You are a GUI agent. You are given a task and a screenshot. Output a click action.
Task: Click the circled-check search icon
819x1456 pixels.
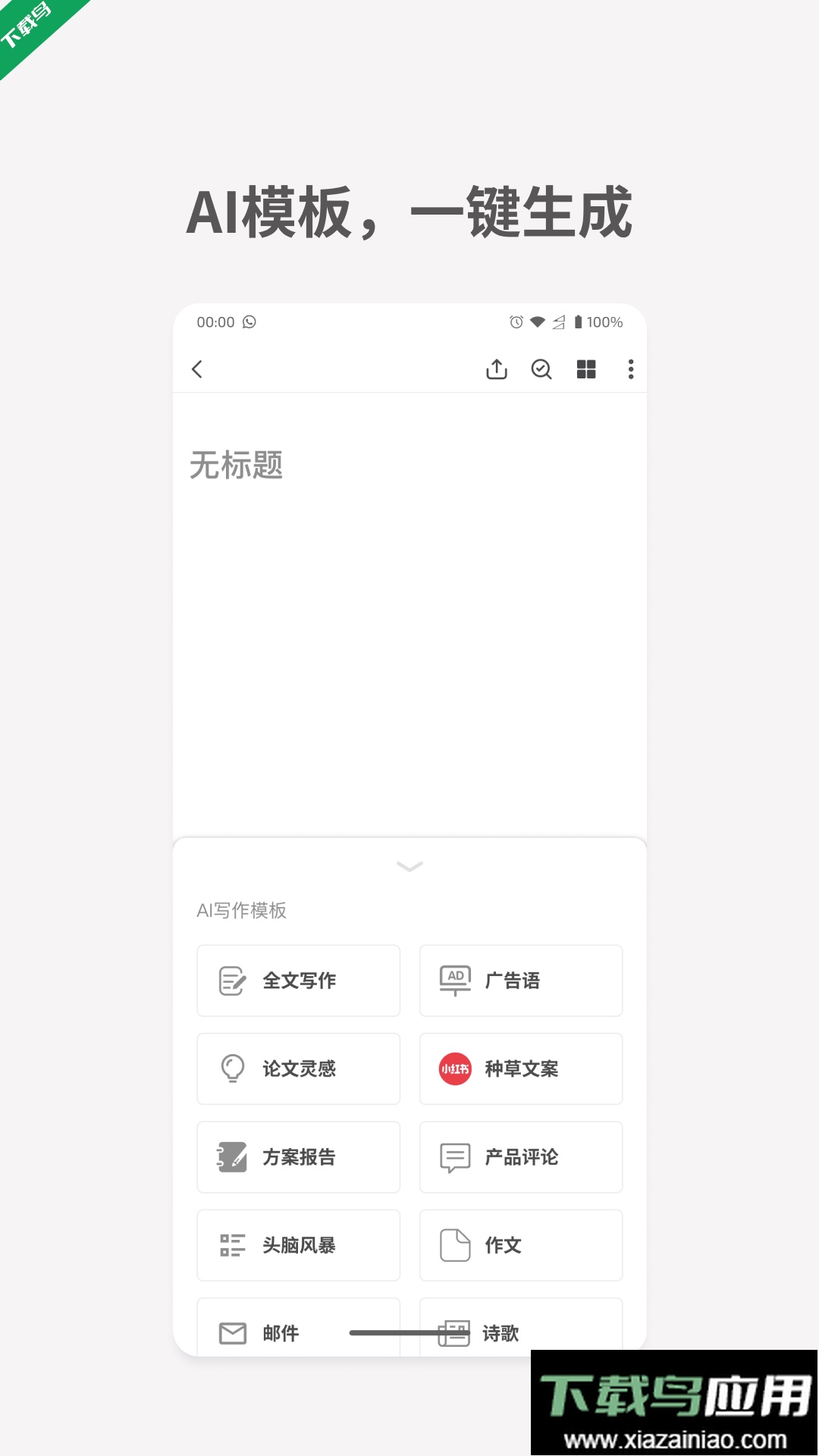[541, 369]
